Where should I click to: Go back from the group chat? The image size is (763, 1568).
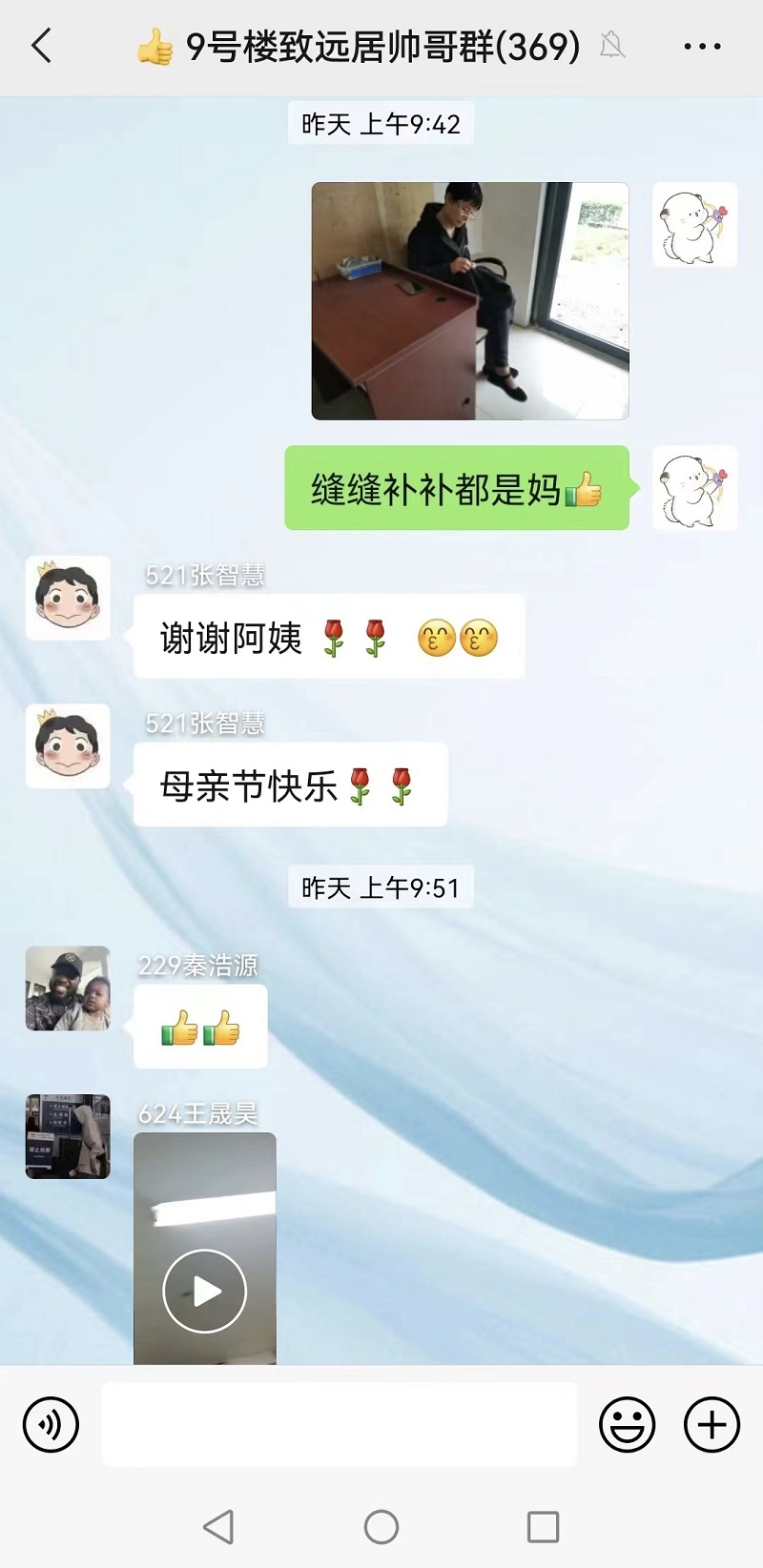[x=41, y=46]
